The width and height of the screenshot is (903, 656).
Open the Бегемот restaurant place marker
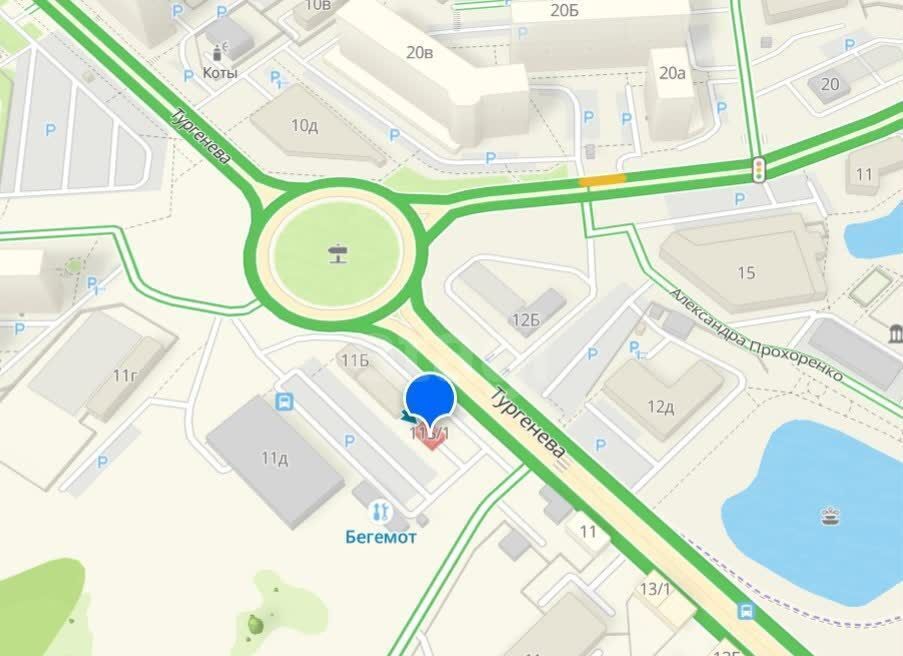378,513
